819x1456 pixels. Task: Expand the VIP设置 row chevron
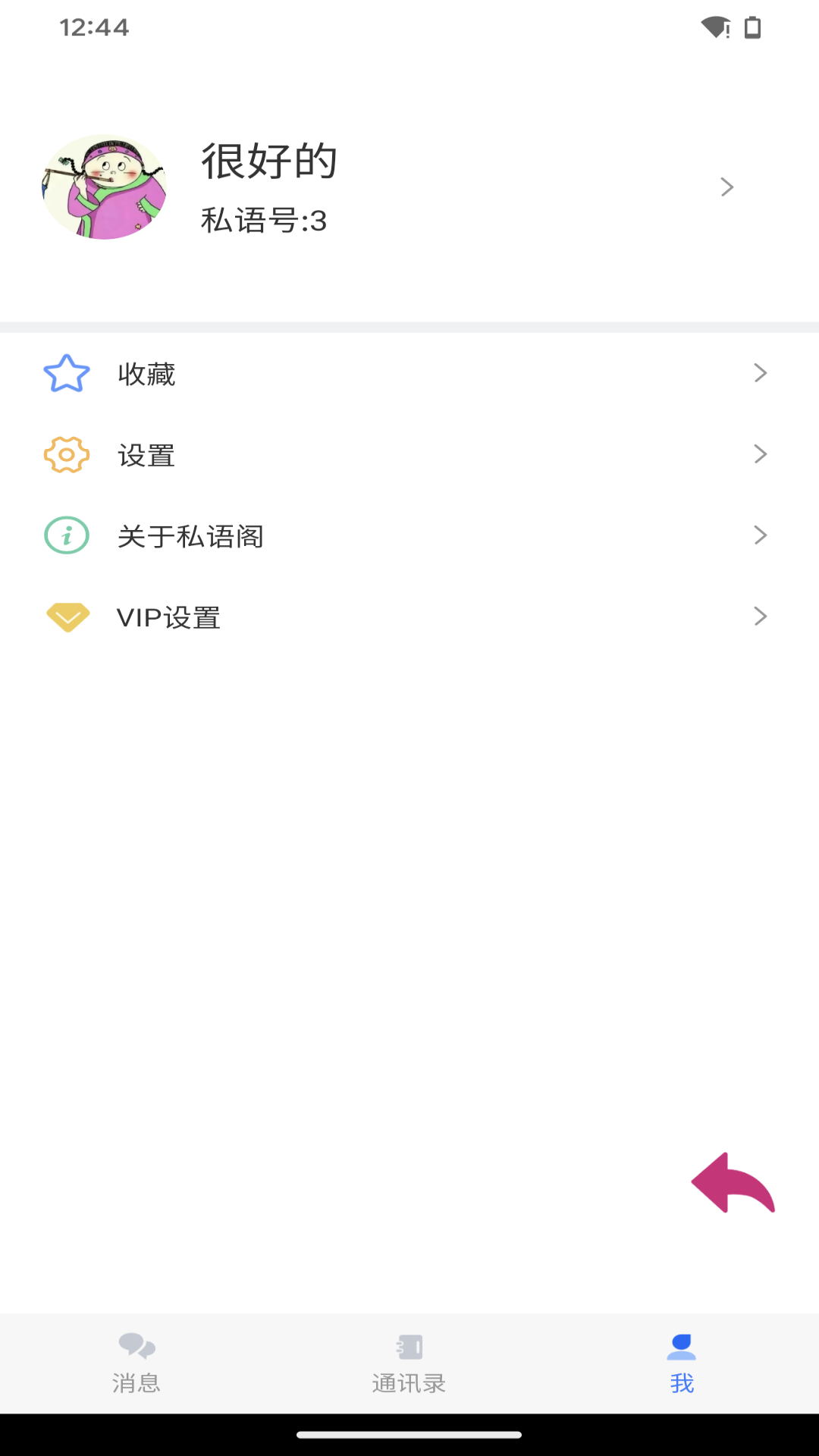(x=761, y=617)
